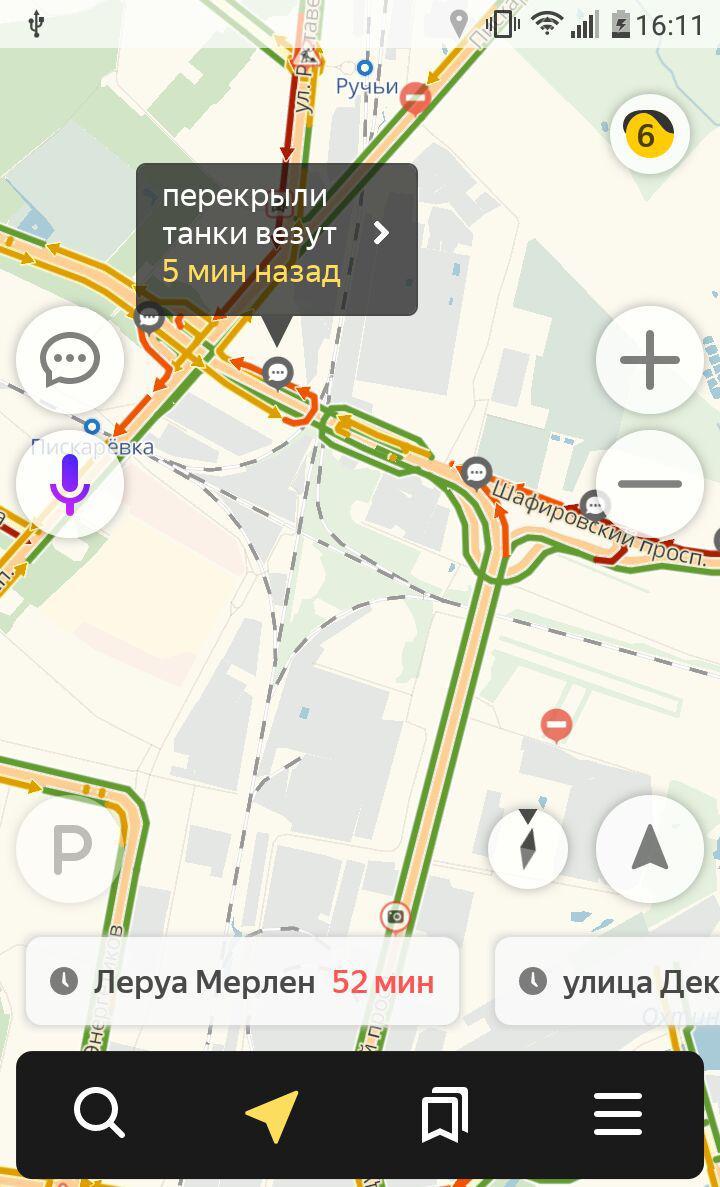Build route to Леруа Мерлен 52 мин

coord(242,982)
